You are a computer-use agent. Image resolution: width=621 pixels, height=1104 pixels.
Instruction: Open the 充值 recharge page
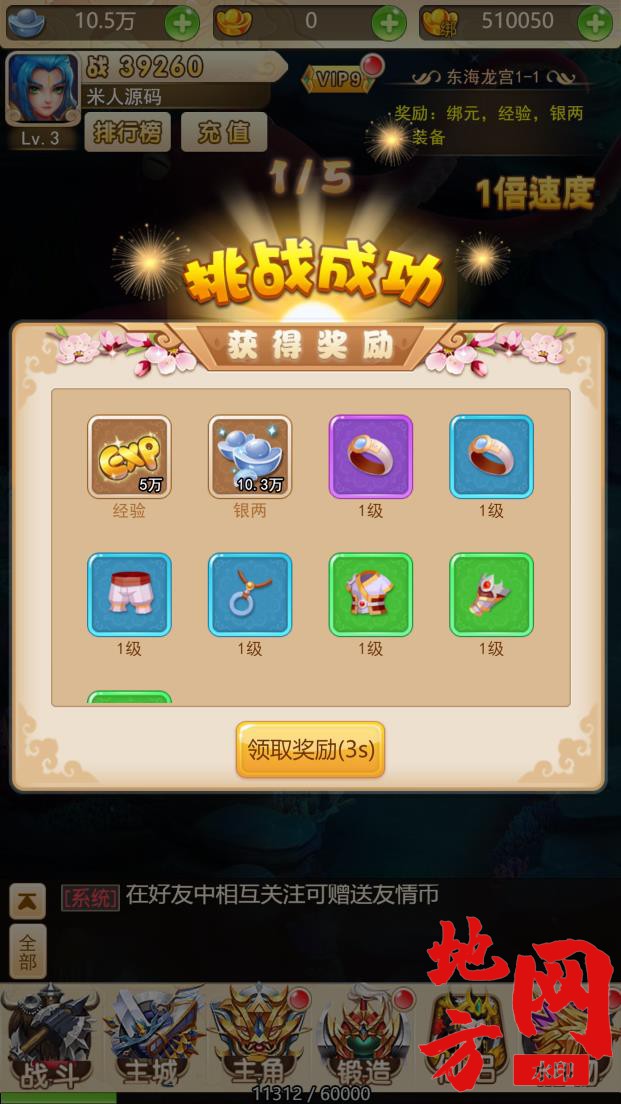pos(224,132)
